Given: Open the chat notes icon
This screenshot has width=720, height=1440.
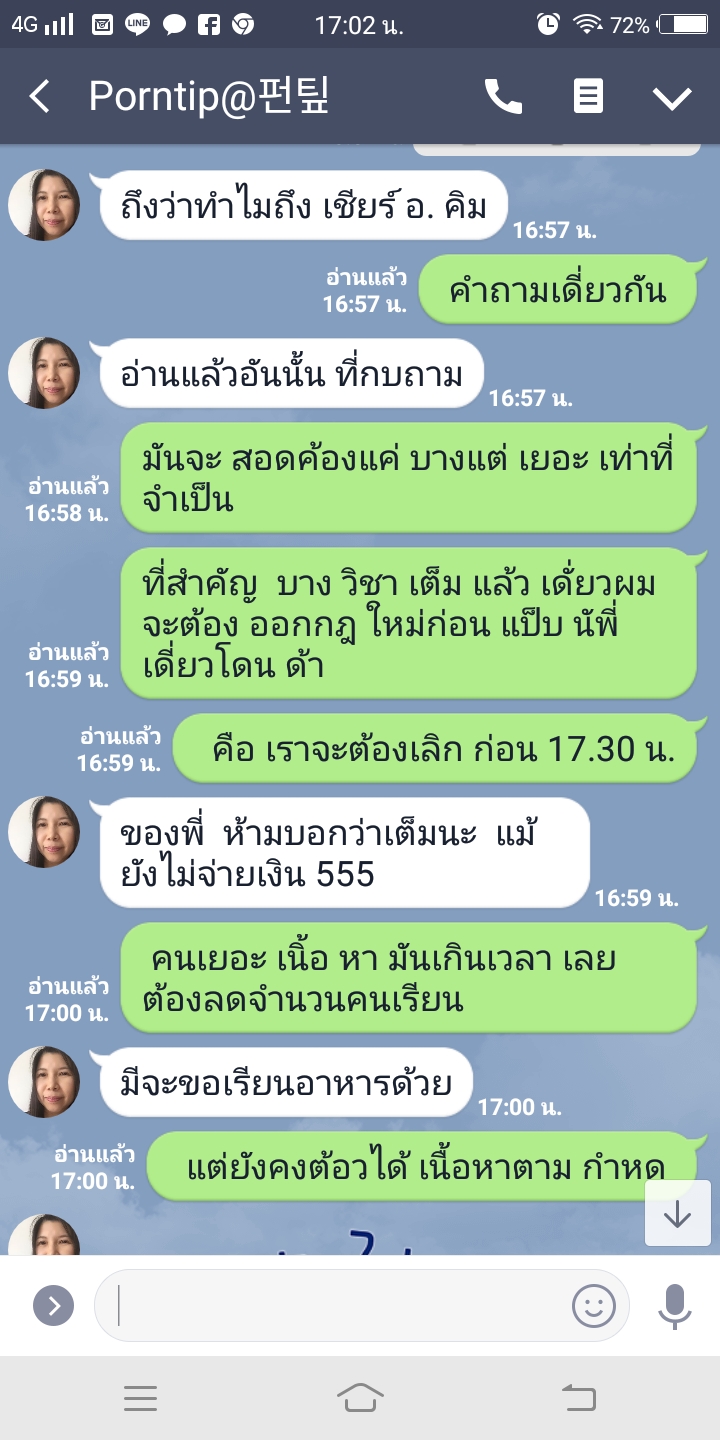Looking at the screenshot, I should pos(588,97).
